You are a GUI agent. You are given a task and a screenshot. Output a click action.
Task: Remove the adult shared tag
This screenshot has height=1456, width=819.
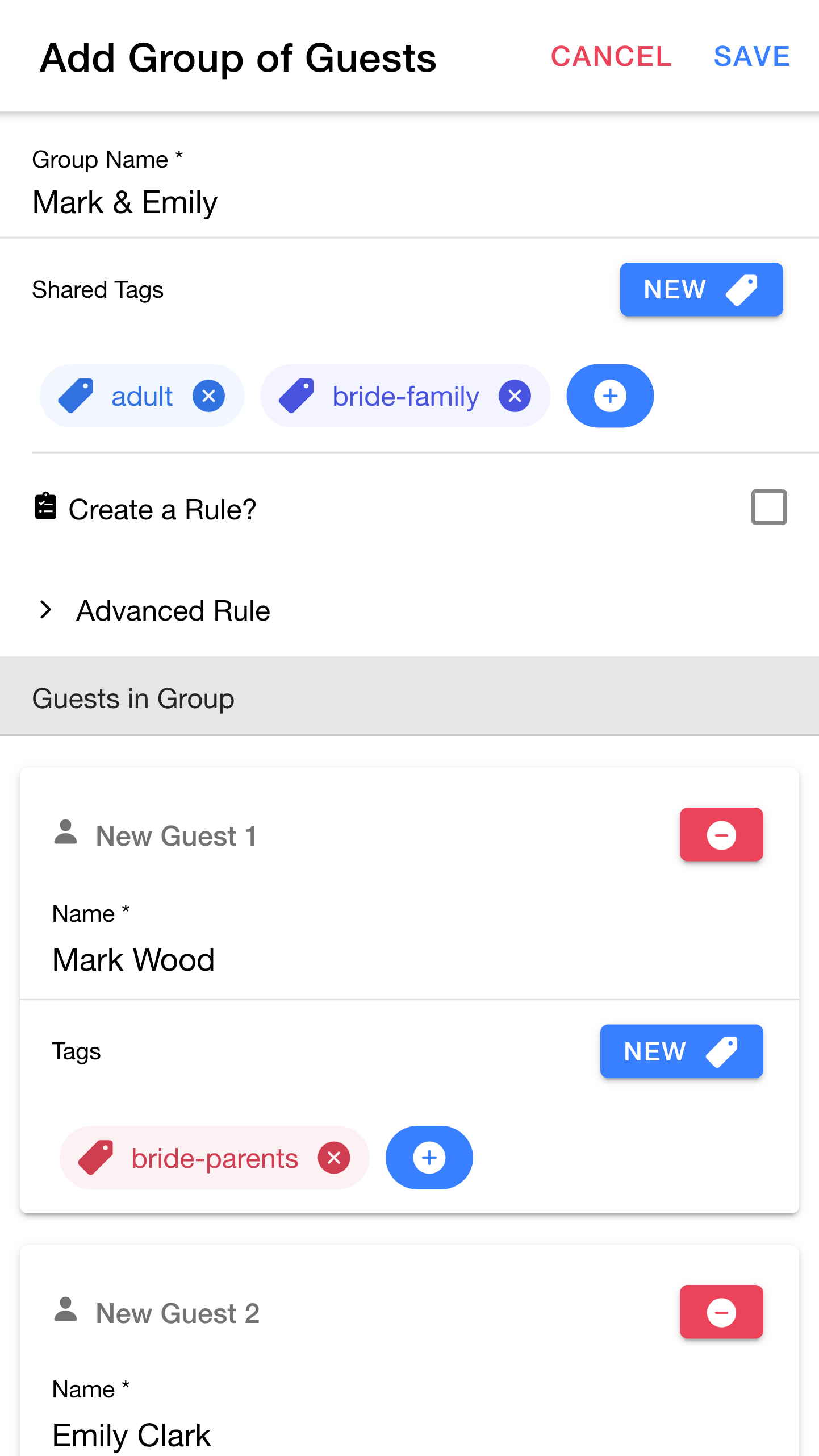click(208, 396)
